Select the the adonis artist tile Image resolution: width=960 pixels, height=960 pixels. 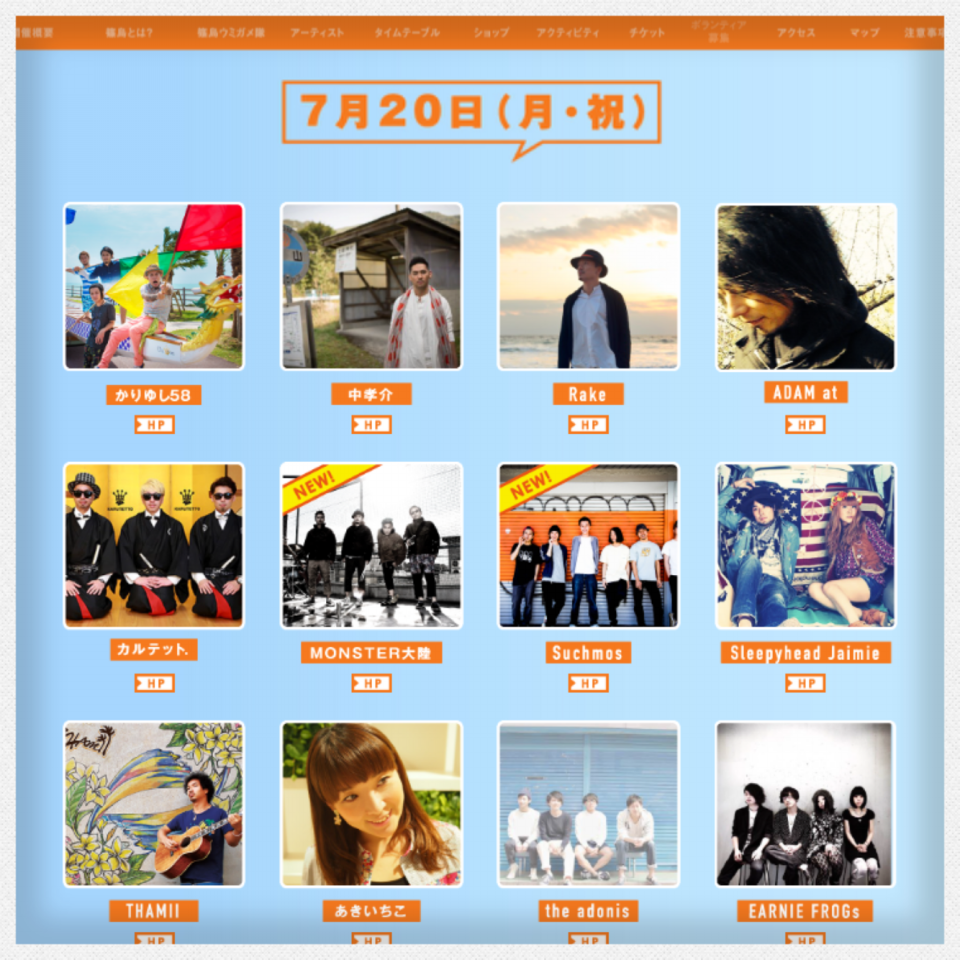pos(588,804)
